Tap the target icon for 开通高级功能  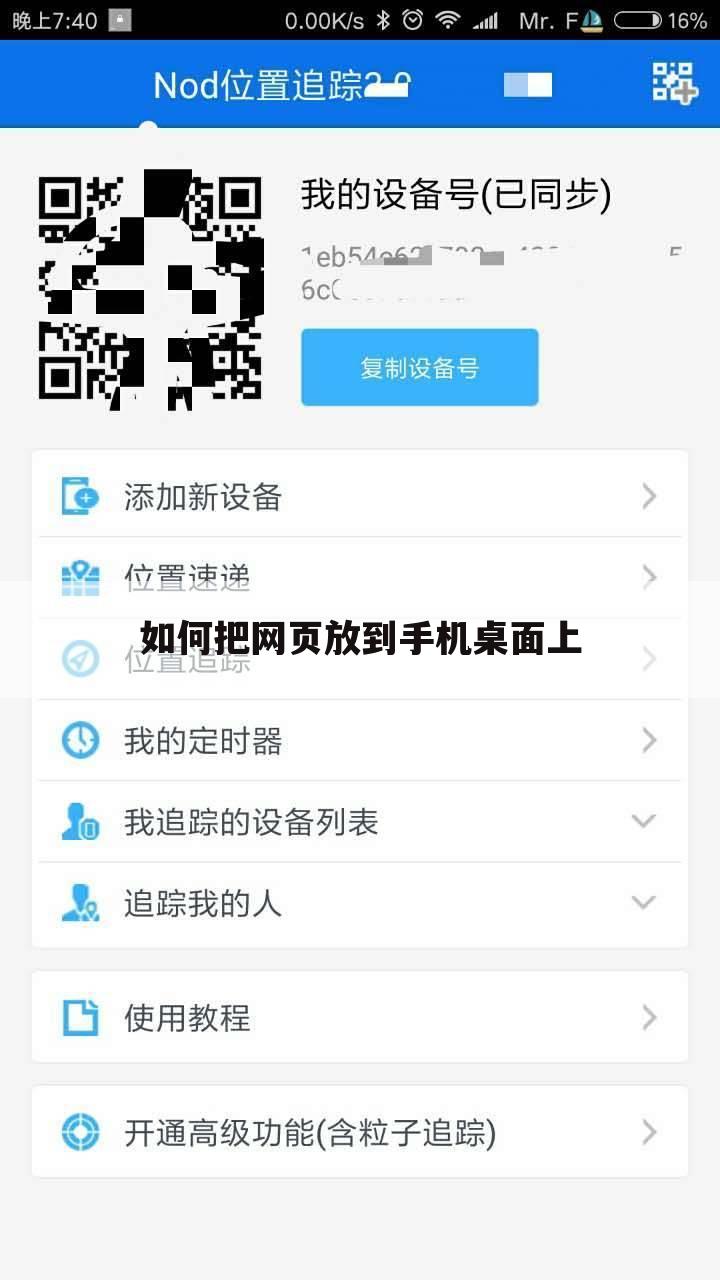(79, 1132)
